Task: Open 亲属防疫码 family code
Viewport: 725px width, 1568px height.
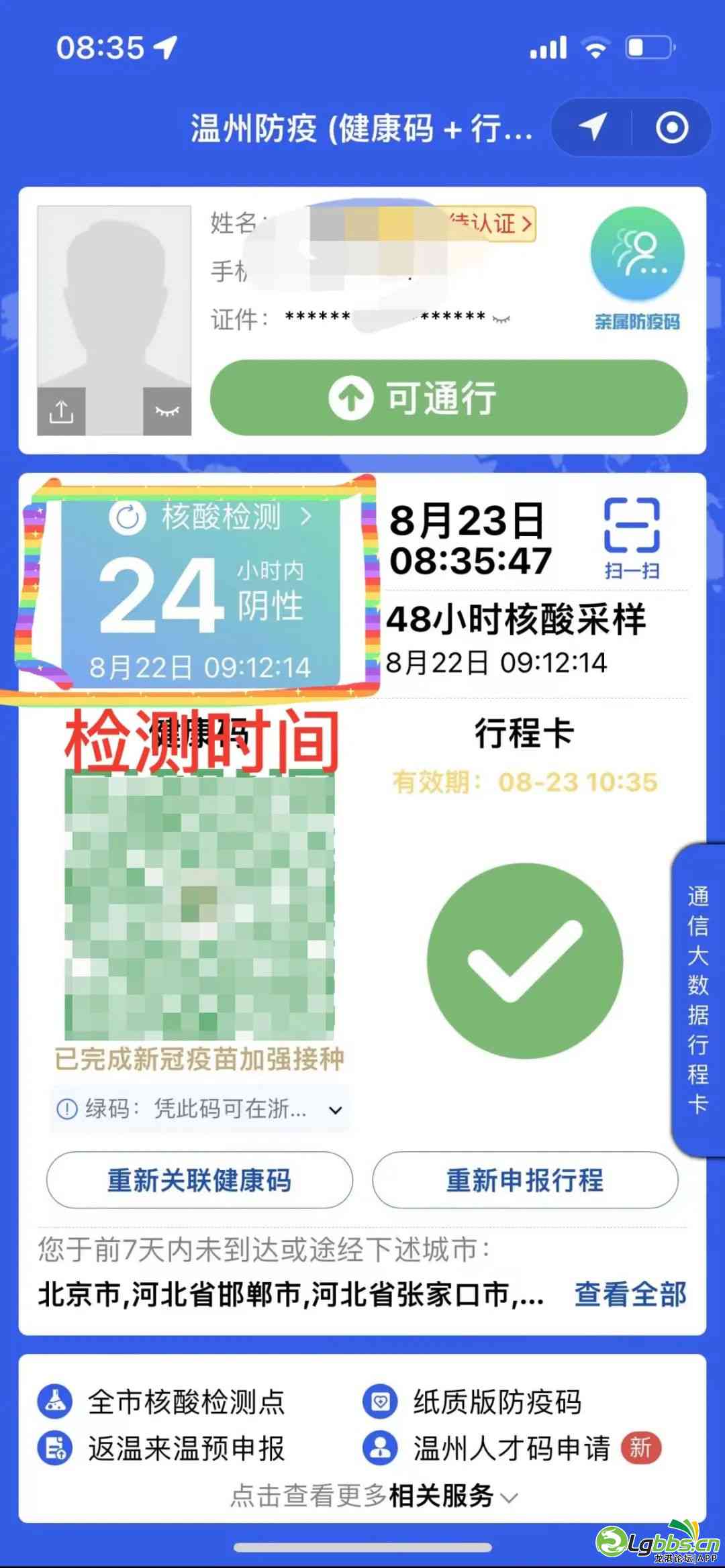Action: tap(637, 270)
